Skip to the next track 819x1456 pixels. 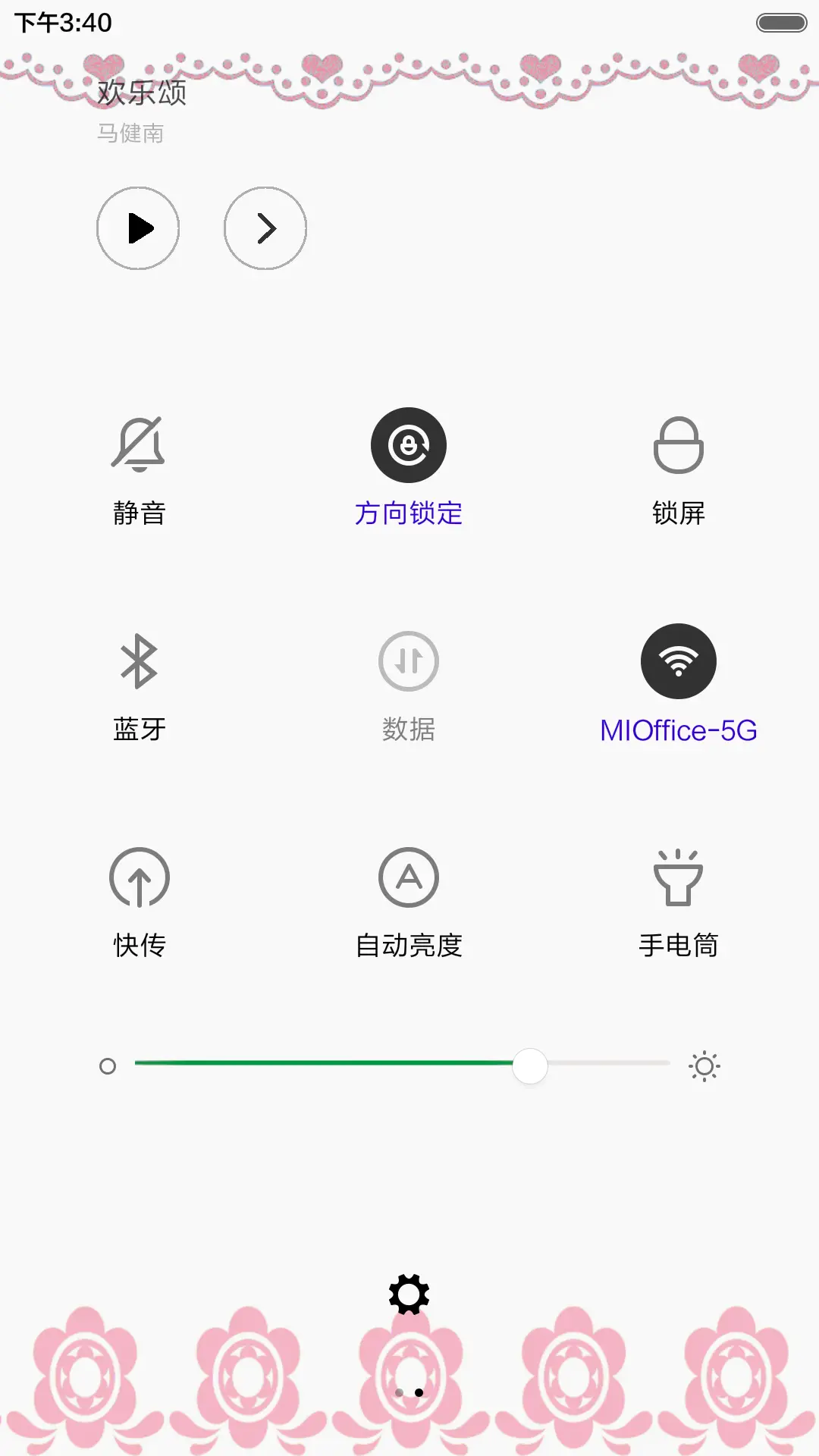[265, 228]
